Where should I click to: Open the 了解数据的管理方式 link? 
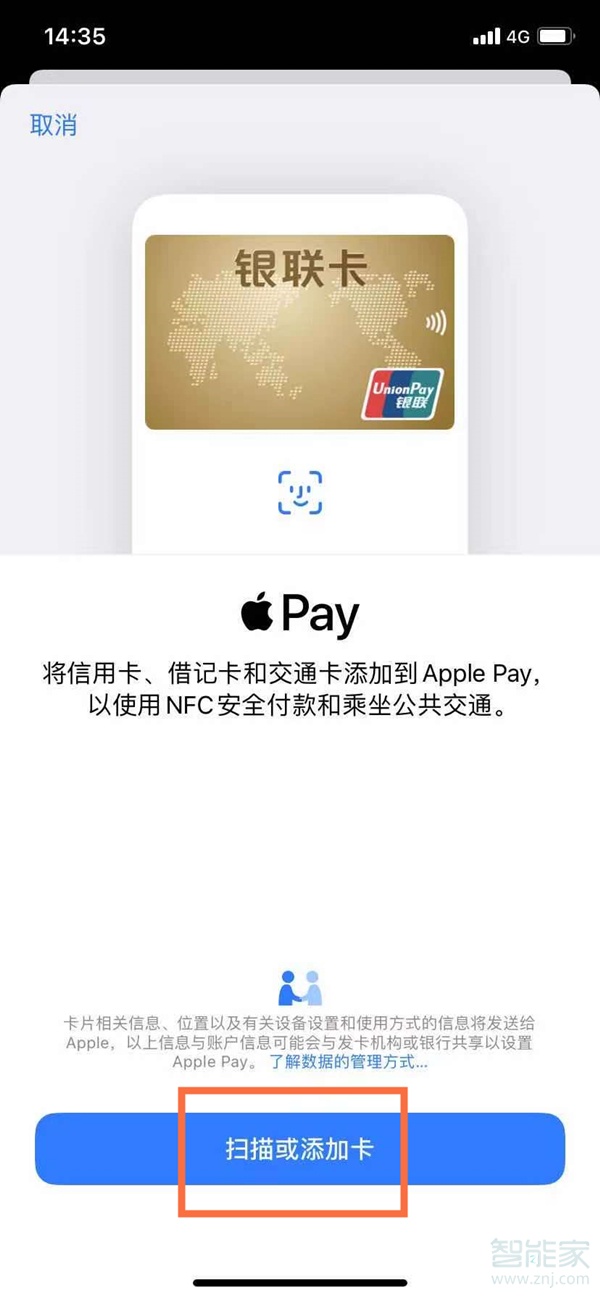click(x=348, y=1062)
